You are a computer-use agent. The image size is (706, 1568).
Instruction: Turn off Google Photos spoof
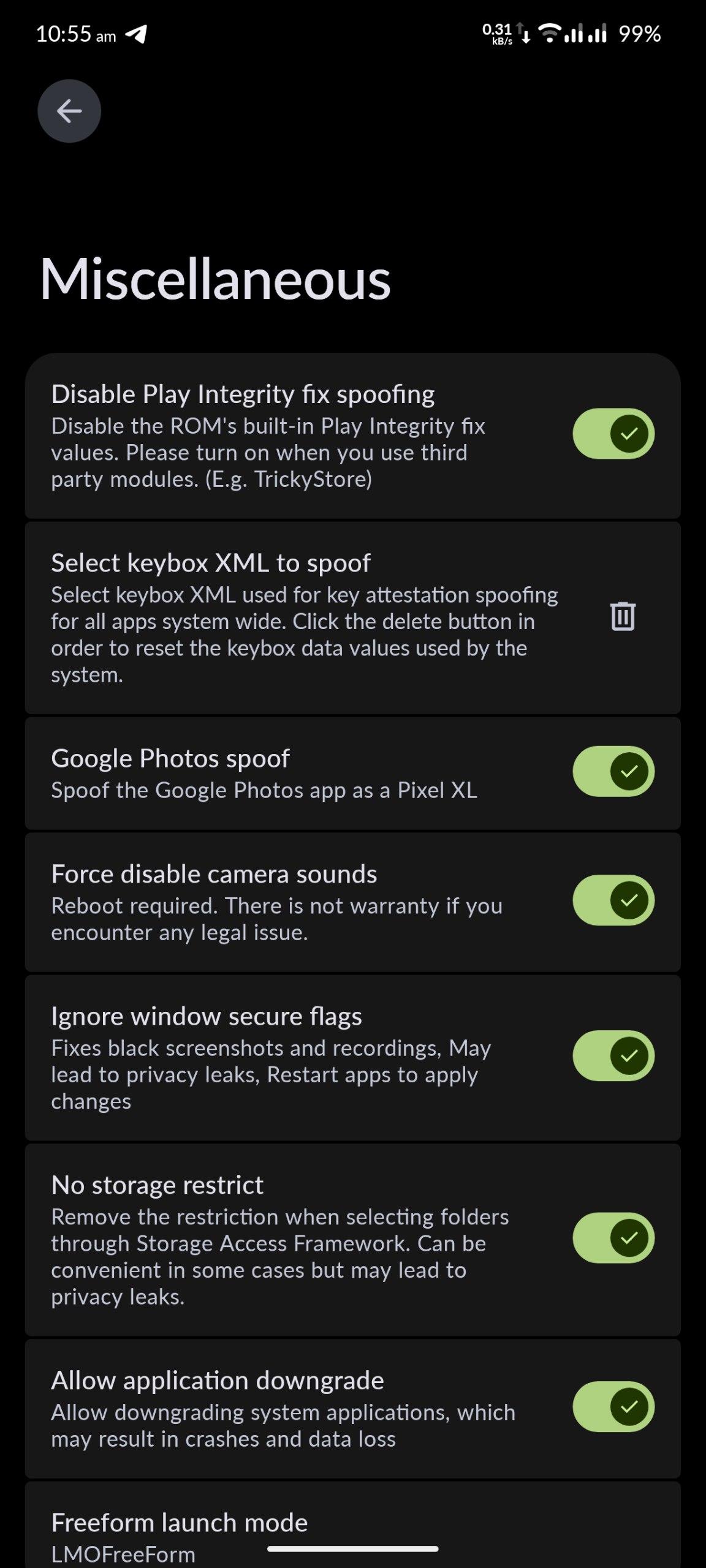[x=613, y=771]
